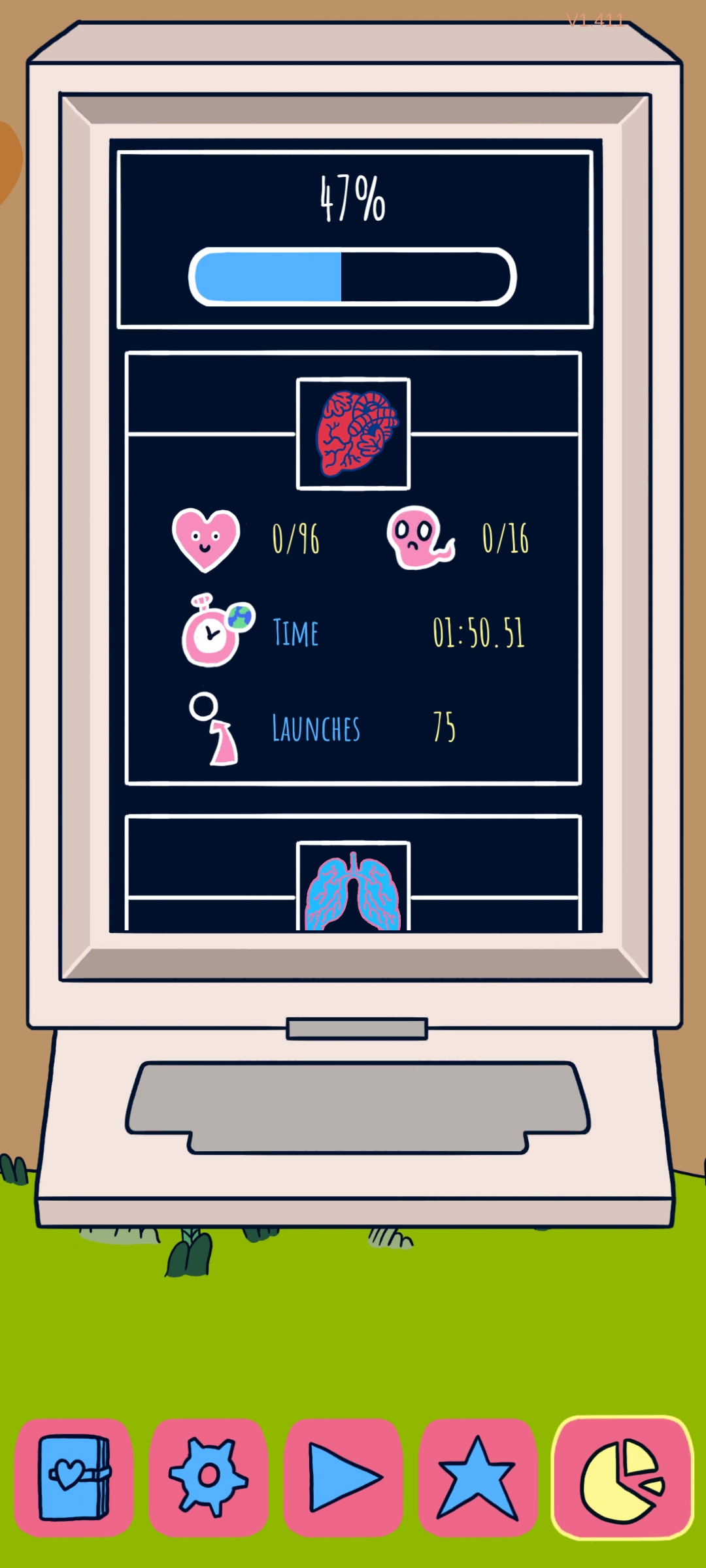Start the game with the play button
Image resolution: width=706 pixels, height=1568 pixels.
343,1478
